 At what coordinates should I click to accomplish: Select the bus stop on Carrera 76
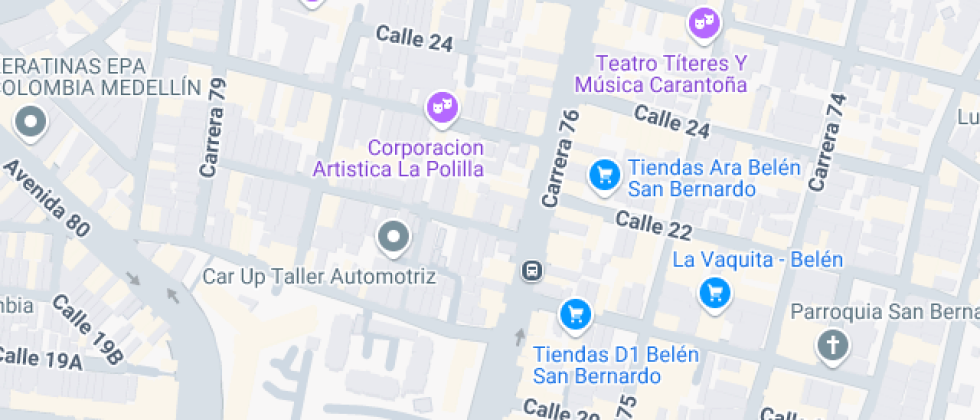tap(532, 270)
